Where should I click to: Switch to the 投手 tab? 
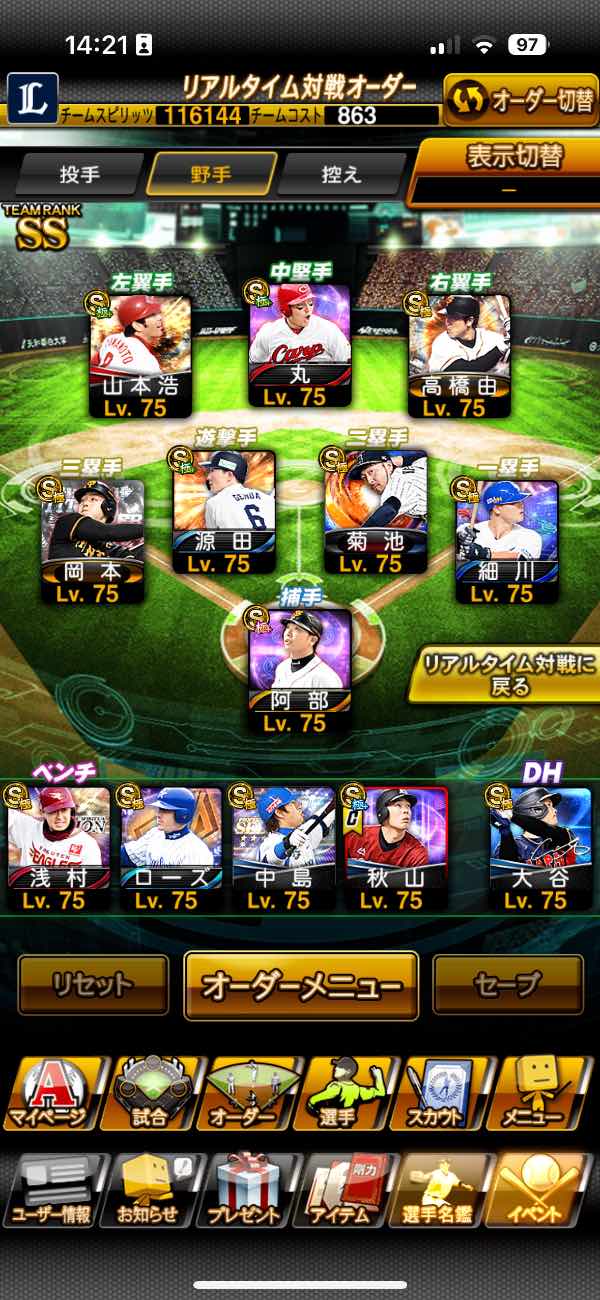80,174
